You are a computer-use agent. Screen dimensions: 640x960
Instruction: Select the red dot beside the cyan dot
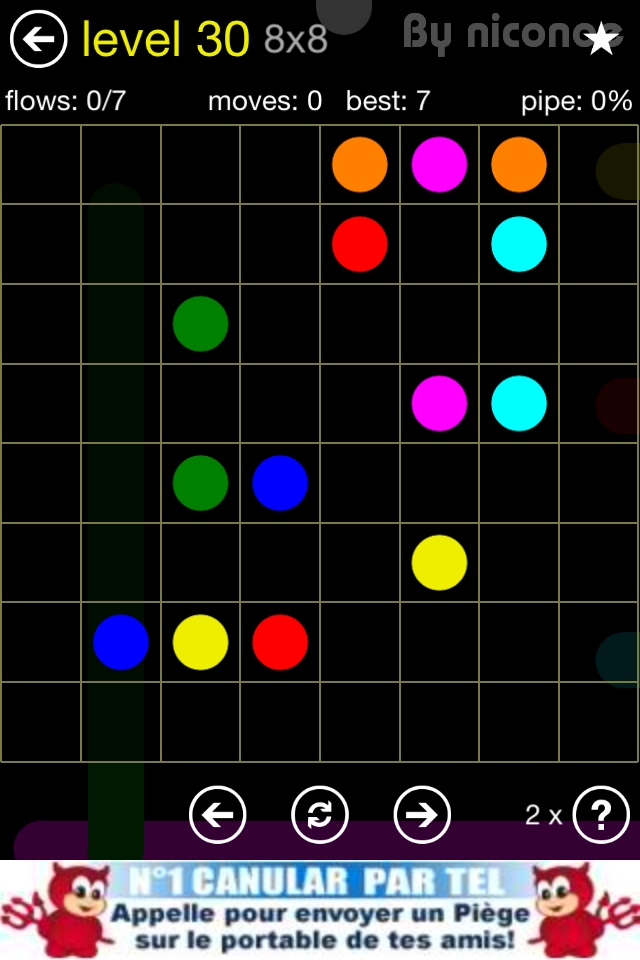click(360, 244)
